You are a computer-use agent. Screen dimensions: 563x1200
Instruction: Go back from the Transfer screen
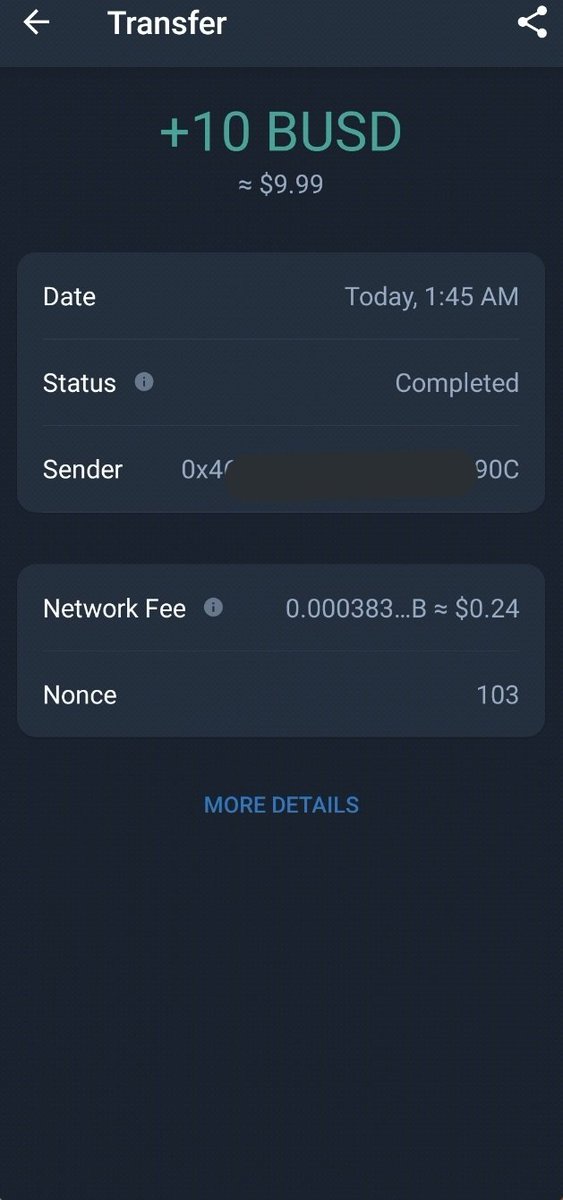click(x=36, y=22)
